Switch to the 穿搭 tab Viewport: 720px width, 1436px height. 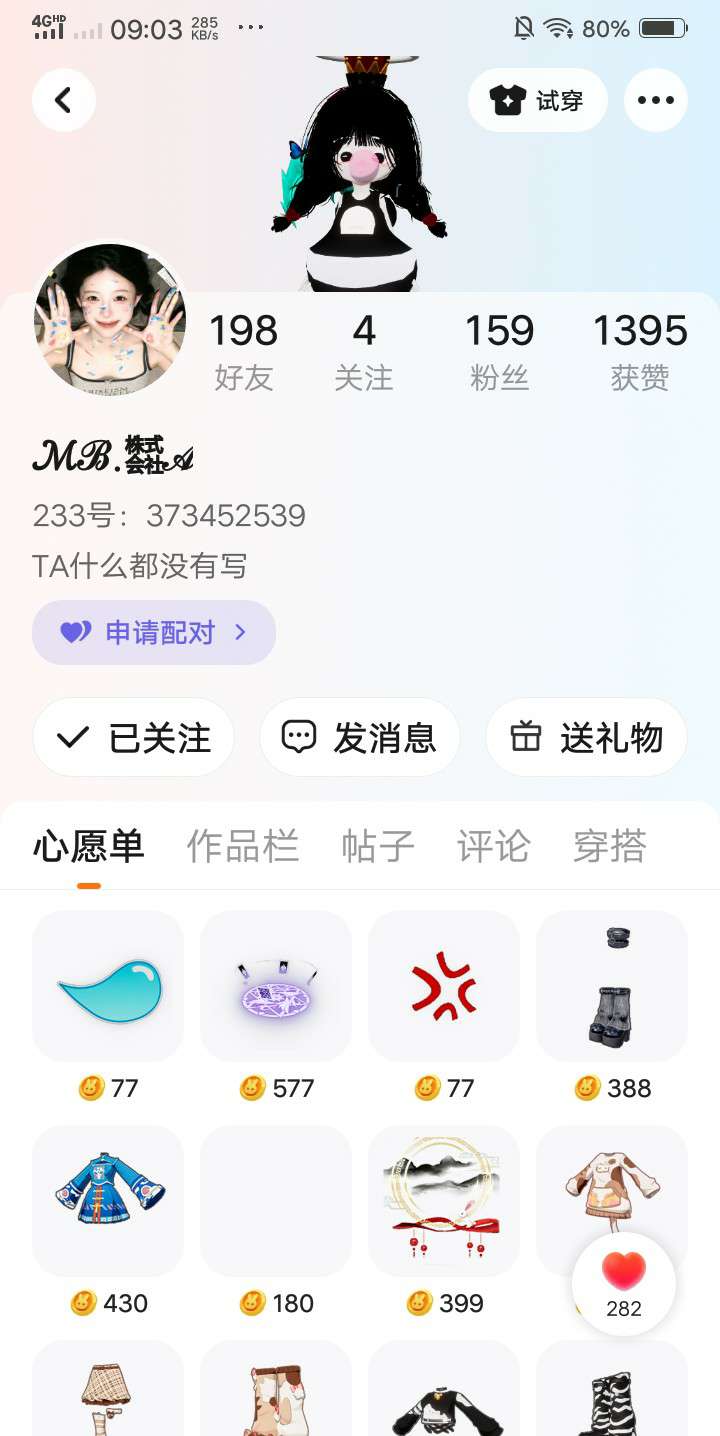point(609,846)
